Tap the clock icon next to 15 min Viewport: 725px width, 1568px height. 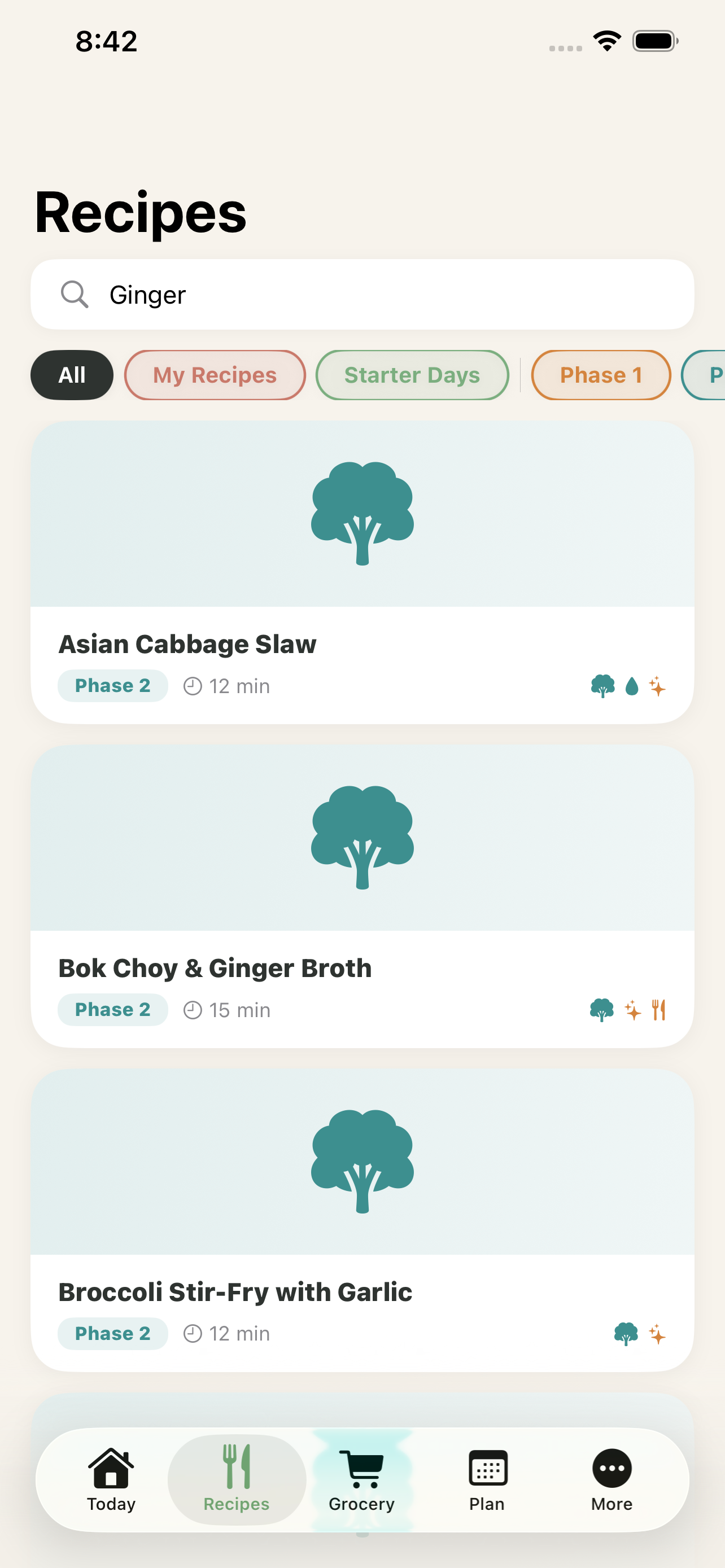coord(193,1009)
